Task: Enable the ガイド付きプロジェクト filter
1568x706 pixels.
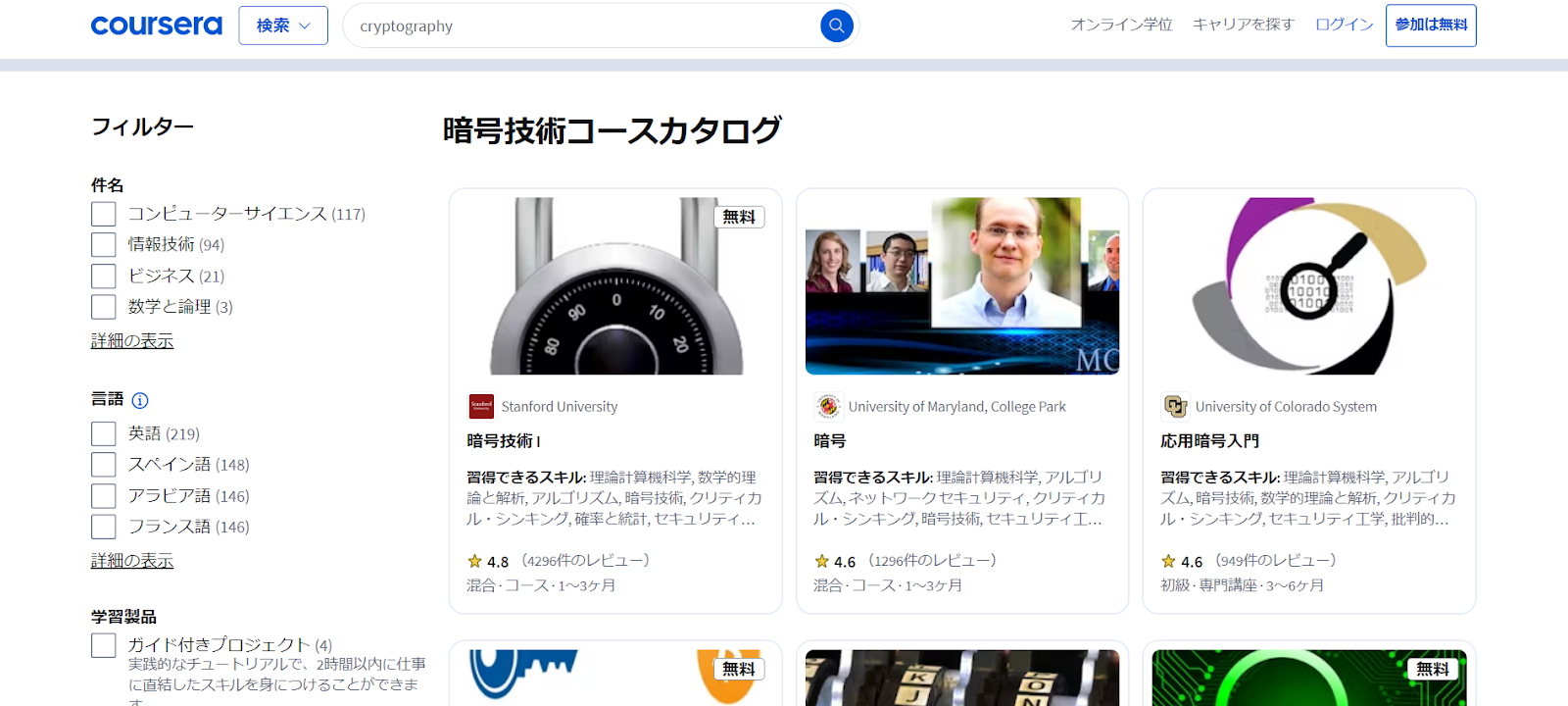Action: coord(104,645)
